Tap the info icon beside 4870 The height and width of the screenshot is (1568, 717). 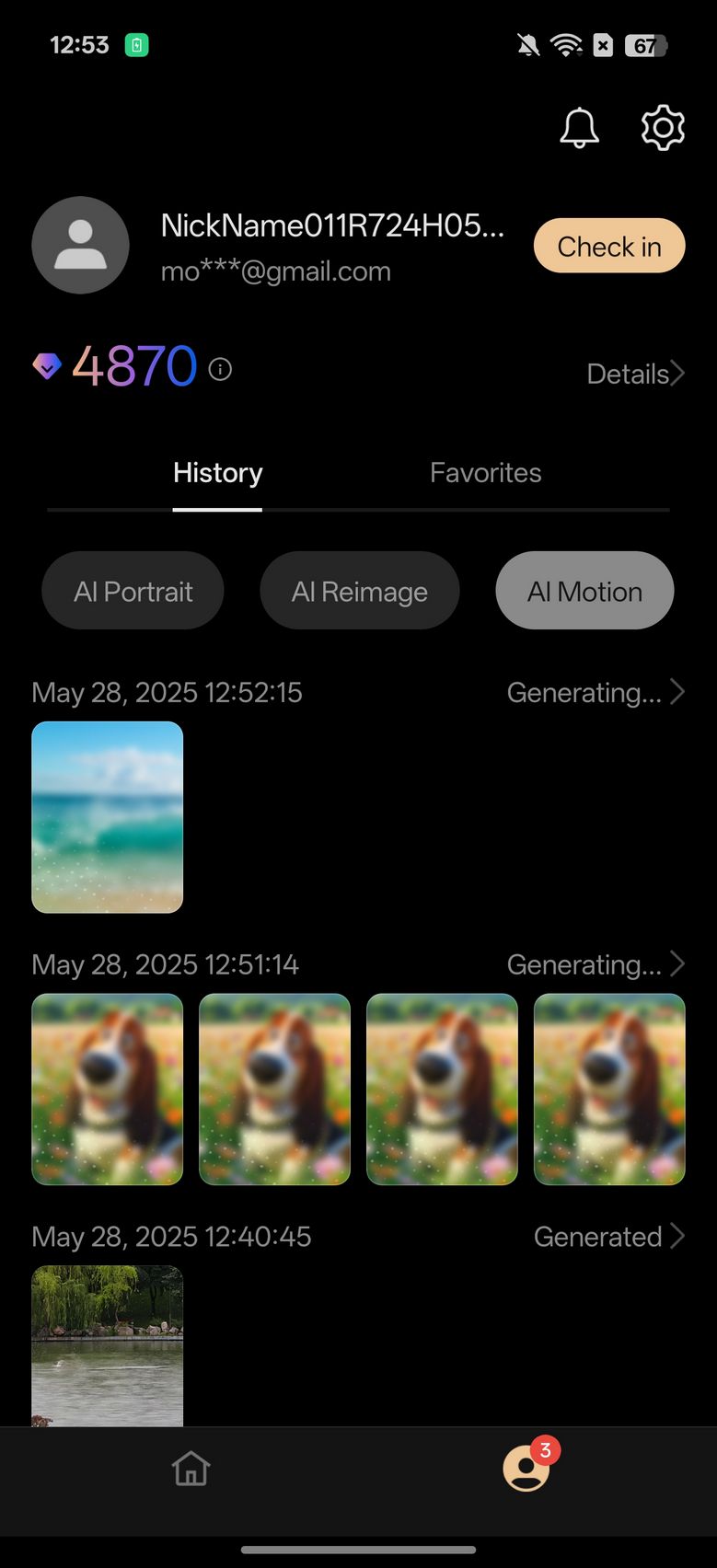coord(220,369)
